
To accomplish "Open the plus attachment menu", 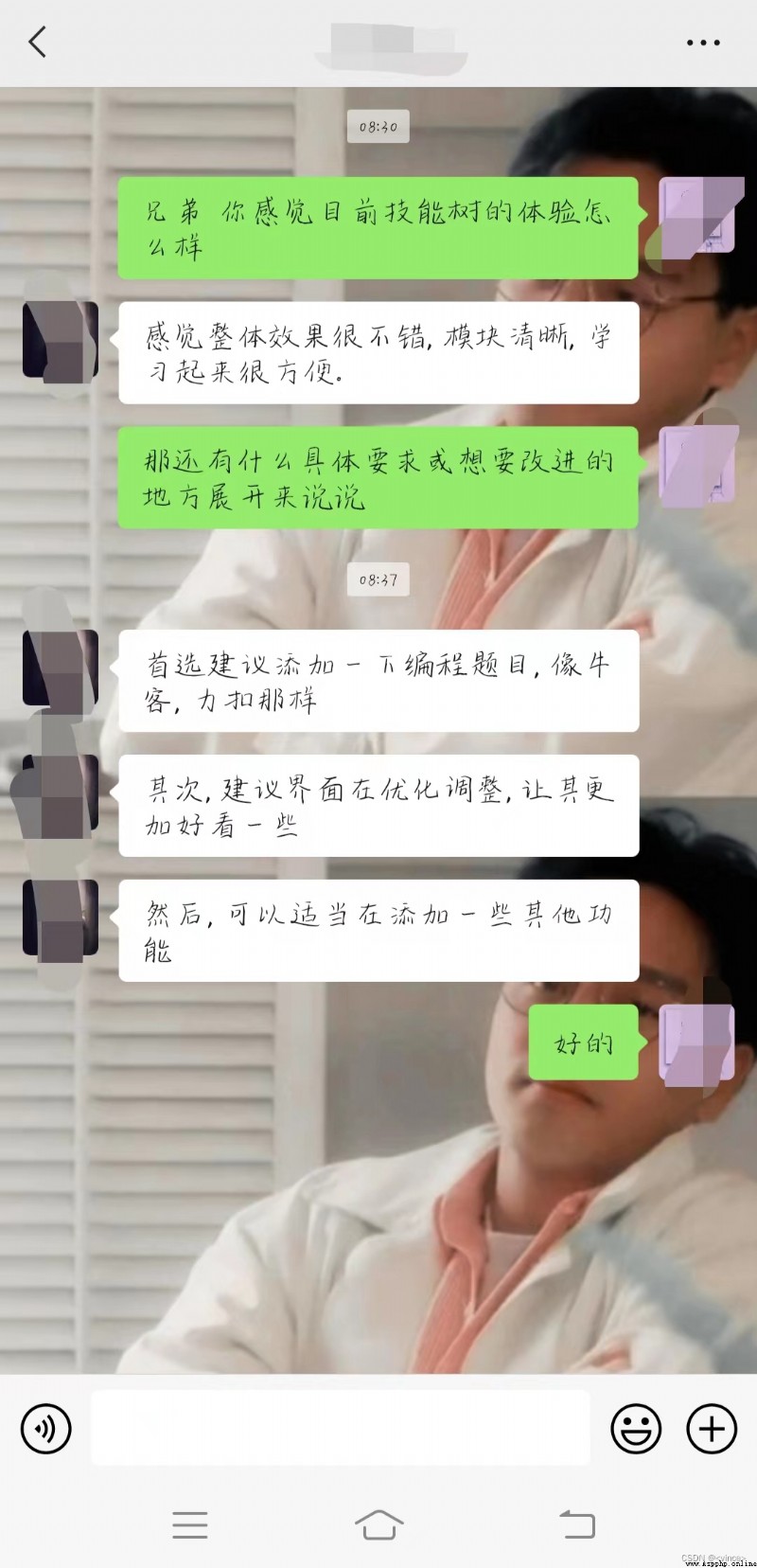I will pyautogui.click(x=712, y=1428).
